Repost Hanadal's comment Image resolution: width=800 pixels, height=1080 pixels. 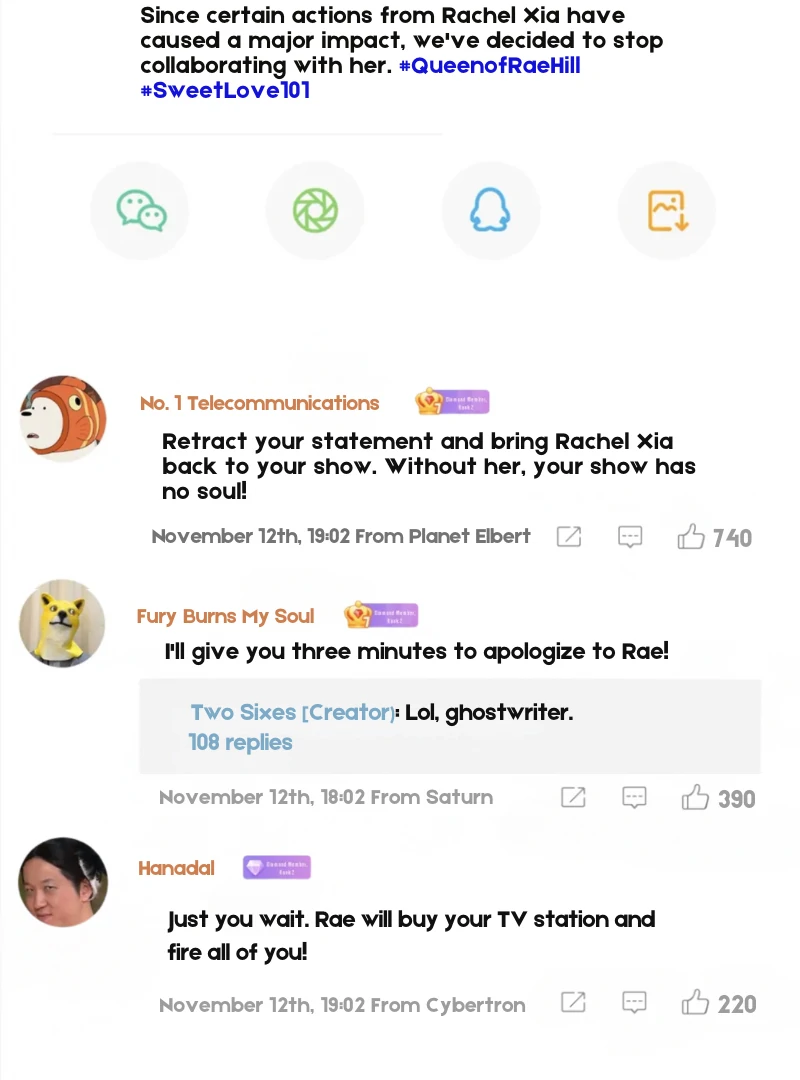pos(573,1003)
